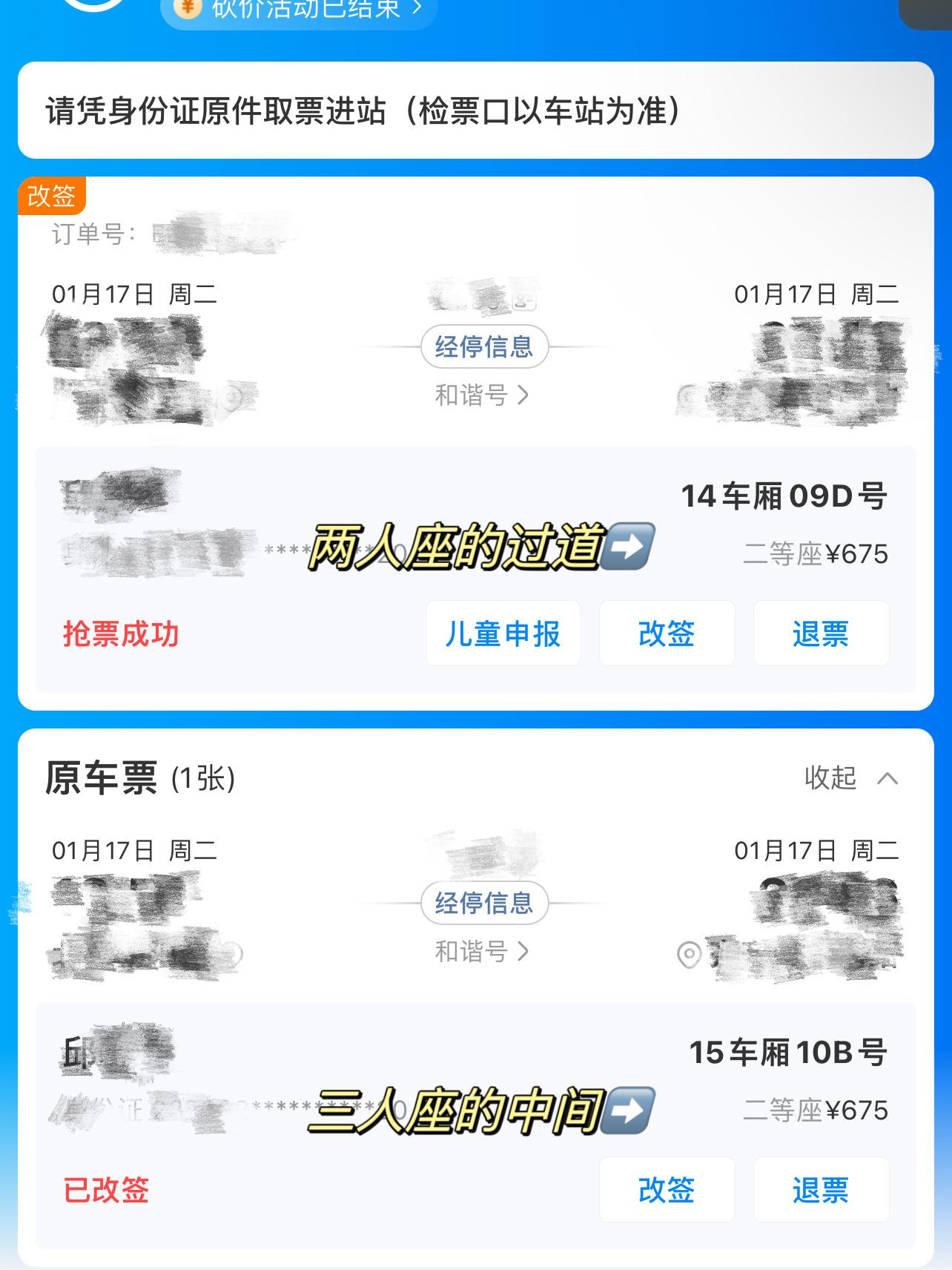
Task: View 经停信息 for the original ticket
Action: [483, 903]
